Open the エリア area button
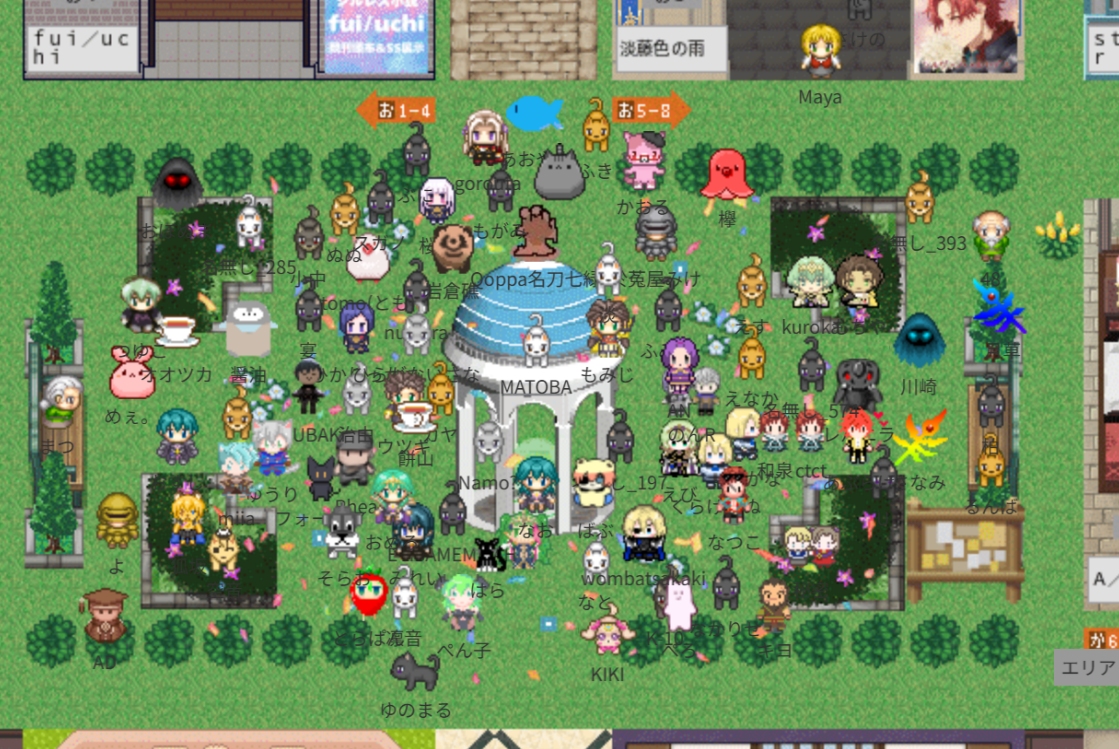The width and height of the screenshot is (1119, 749). 1086,668
